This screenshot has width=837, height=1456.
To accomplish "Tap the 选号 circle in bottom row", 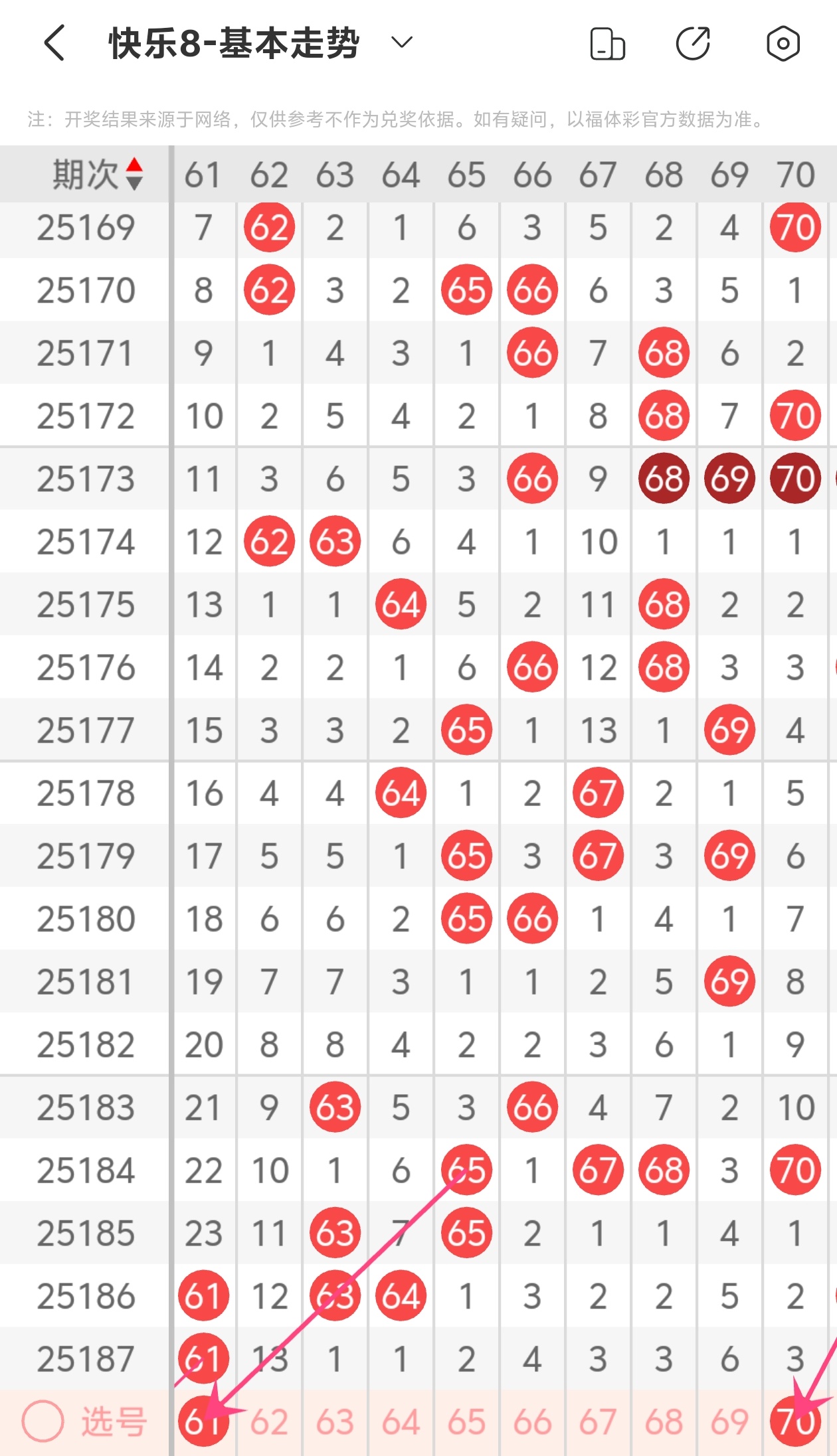I will point(43,1421).
